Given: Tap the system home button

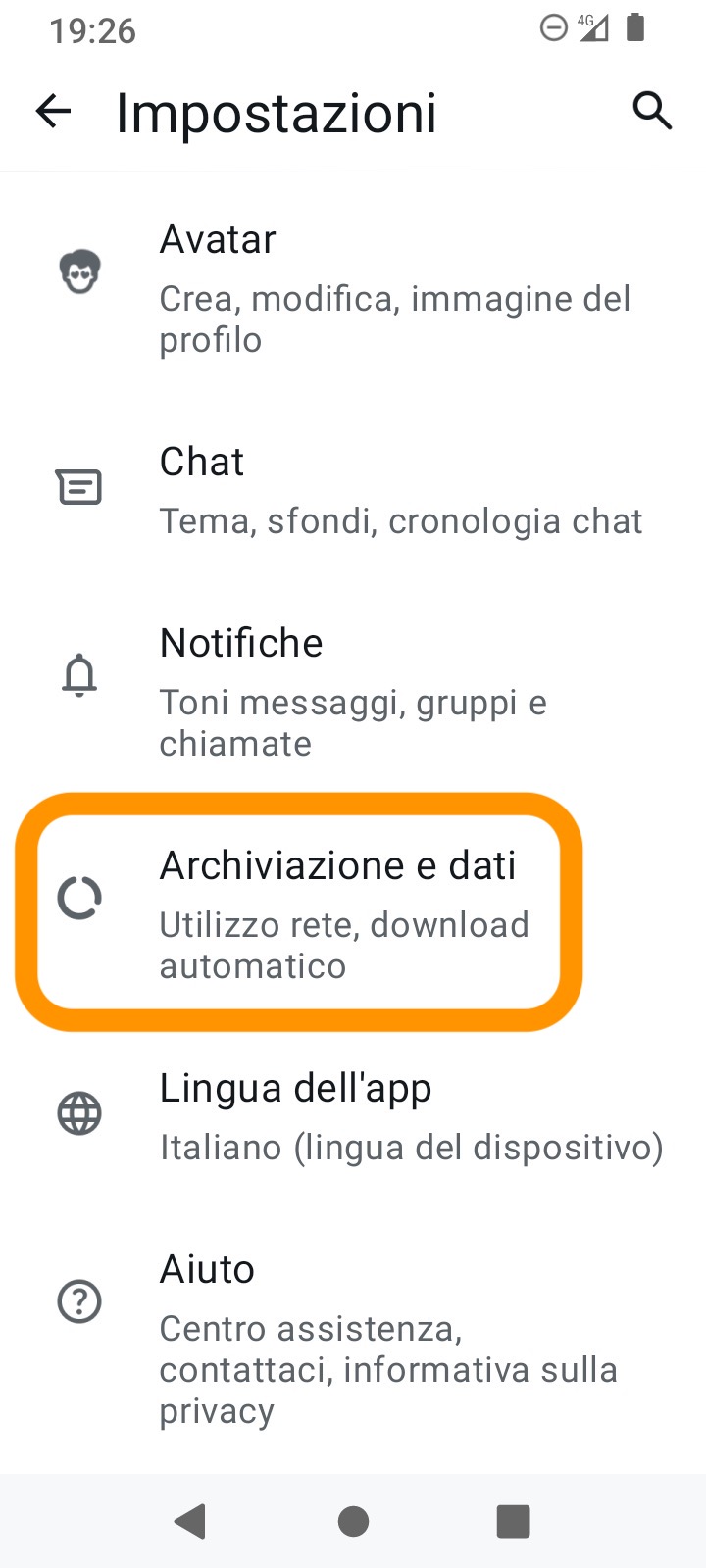Looking at the screenshot, I should pos(353,1521).
